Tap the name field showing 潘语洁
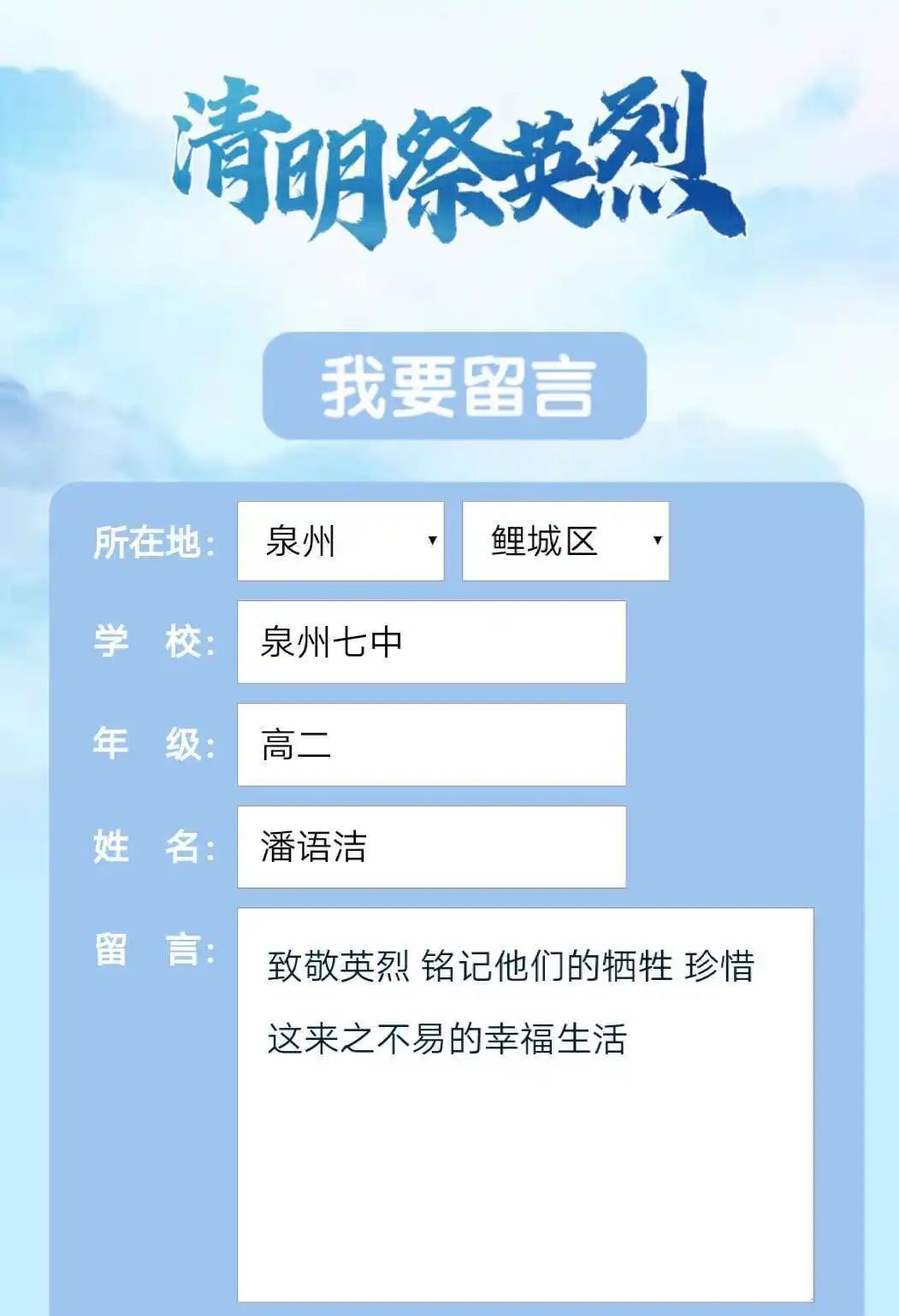The height and width of the screenshot is (1316, 899). click(431, 847)
